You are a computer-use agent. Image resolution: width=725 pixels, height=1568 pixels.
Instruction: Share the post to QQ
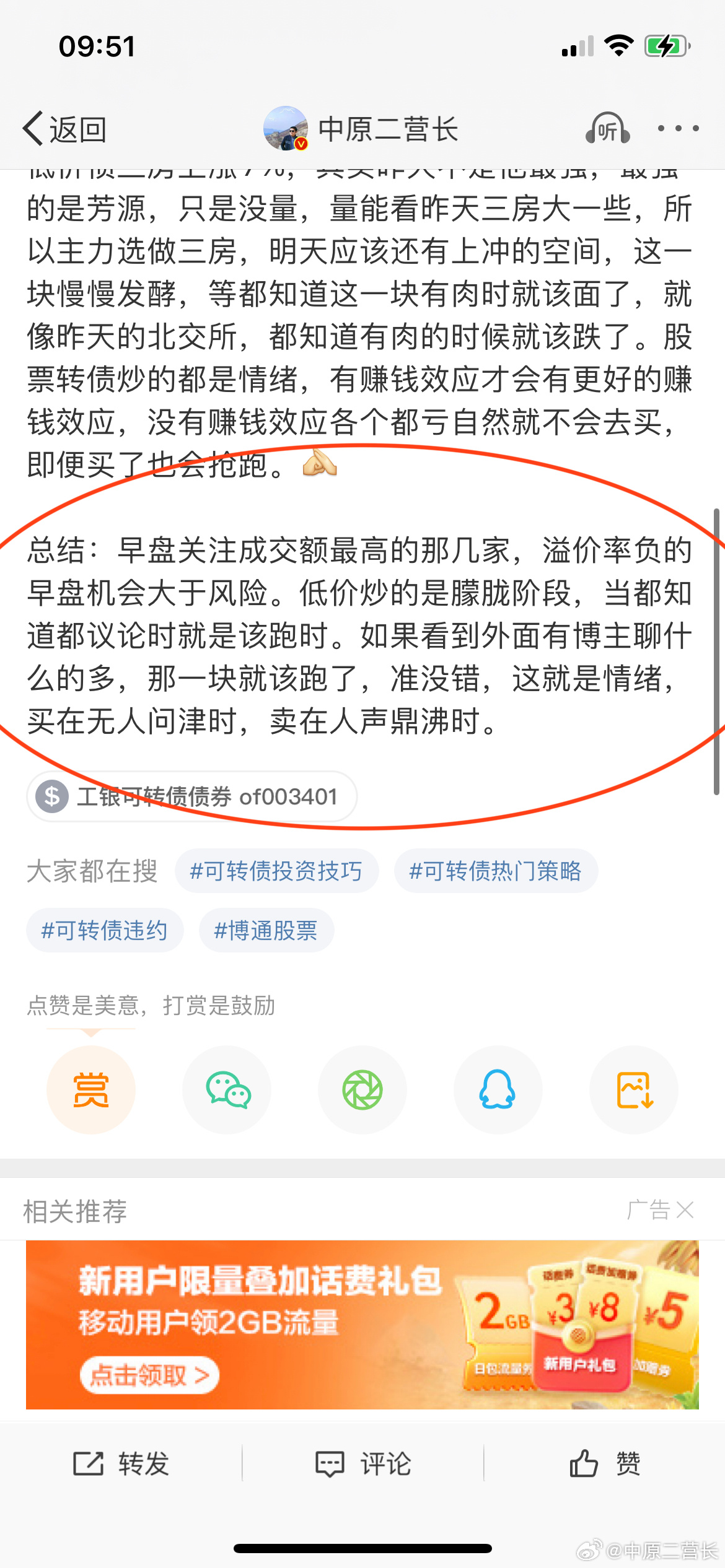click(498, 1090)
